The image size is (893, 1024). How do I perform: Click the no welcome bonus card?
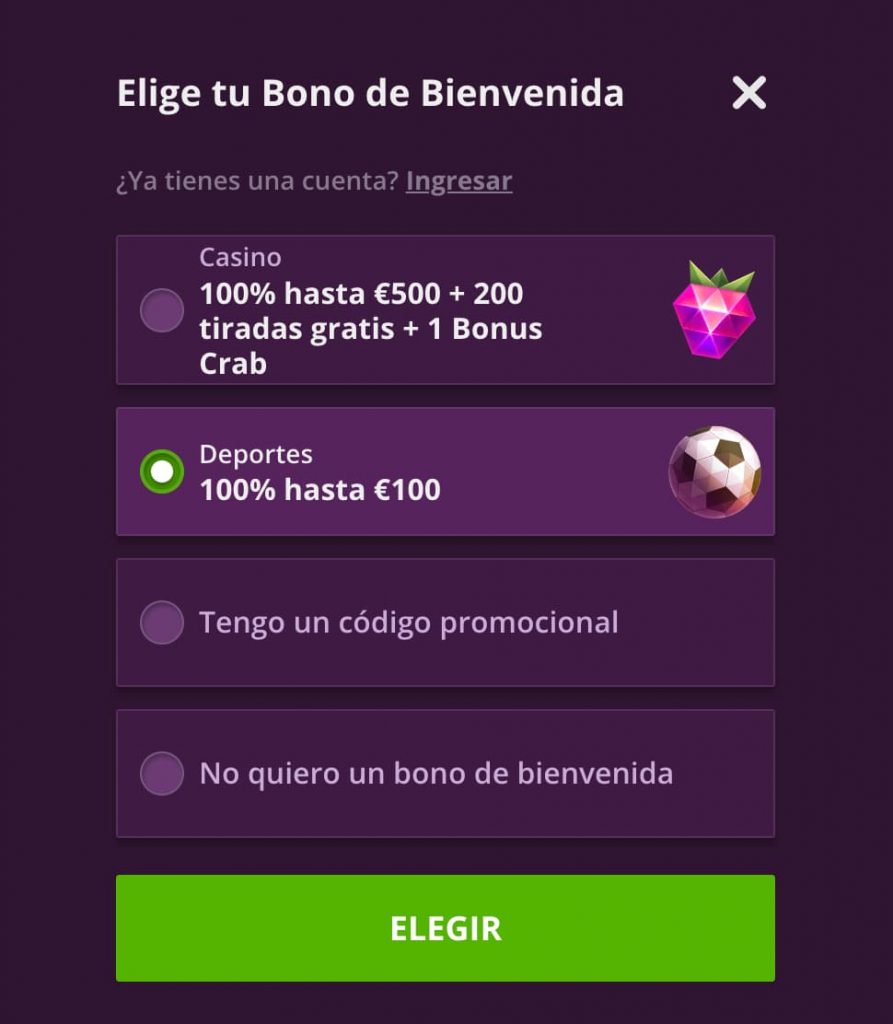(x=446, y=773)
